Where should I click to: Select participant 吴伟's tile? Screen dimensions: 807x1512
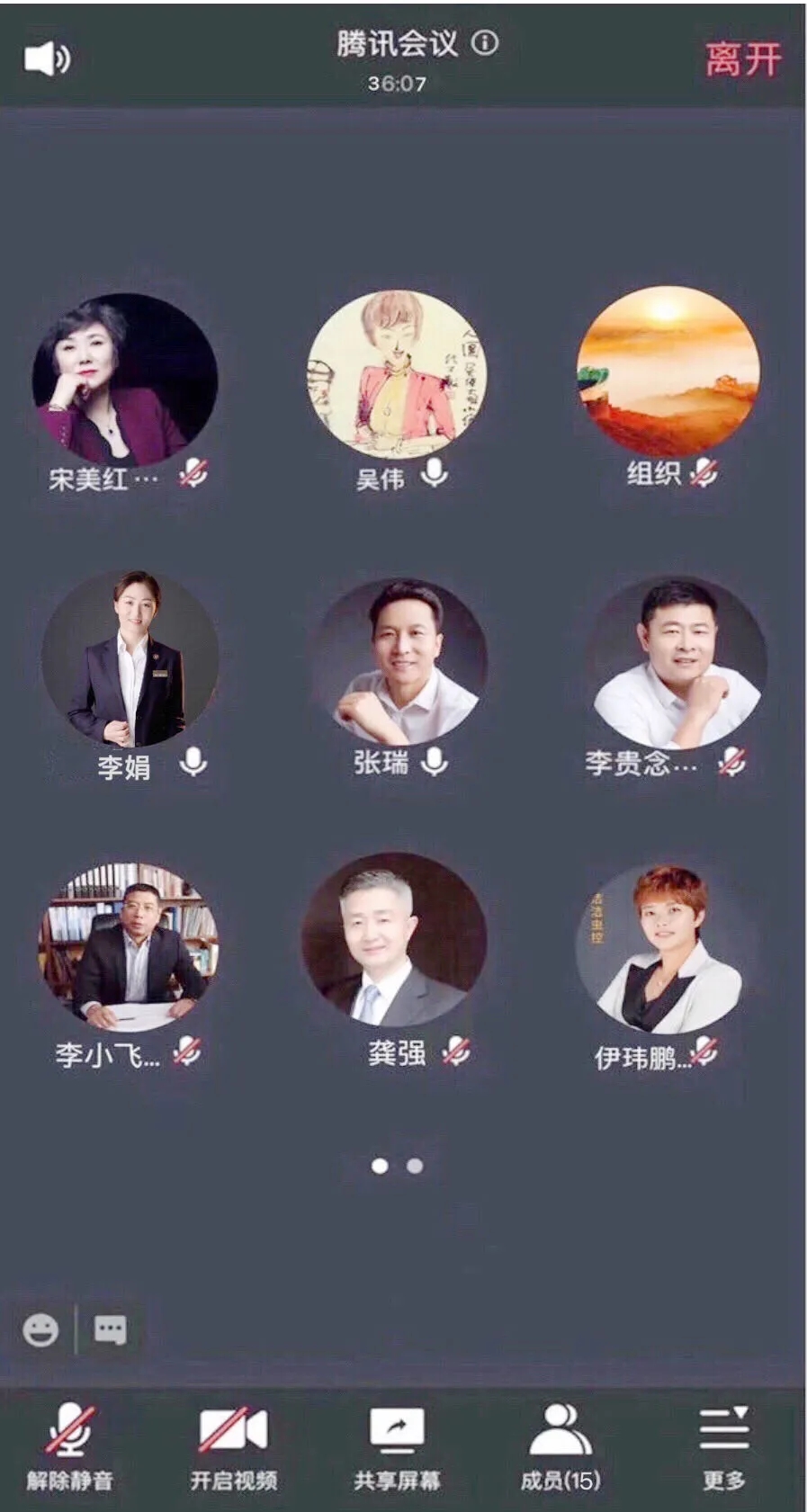[x=397, y=375]
